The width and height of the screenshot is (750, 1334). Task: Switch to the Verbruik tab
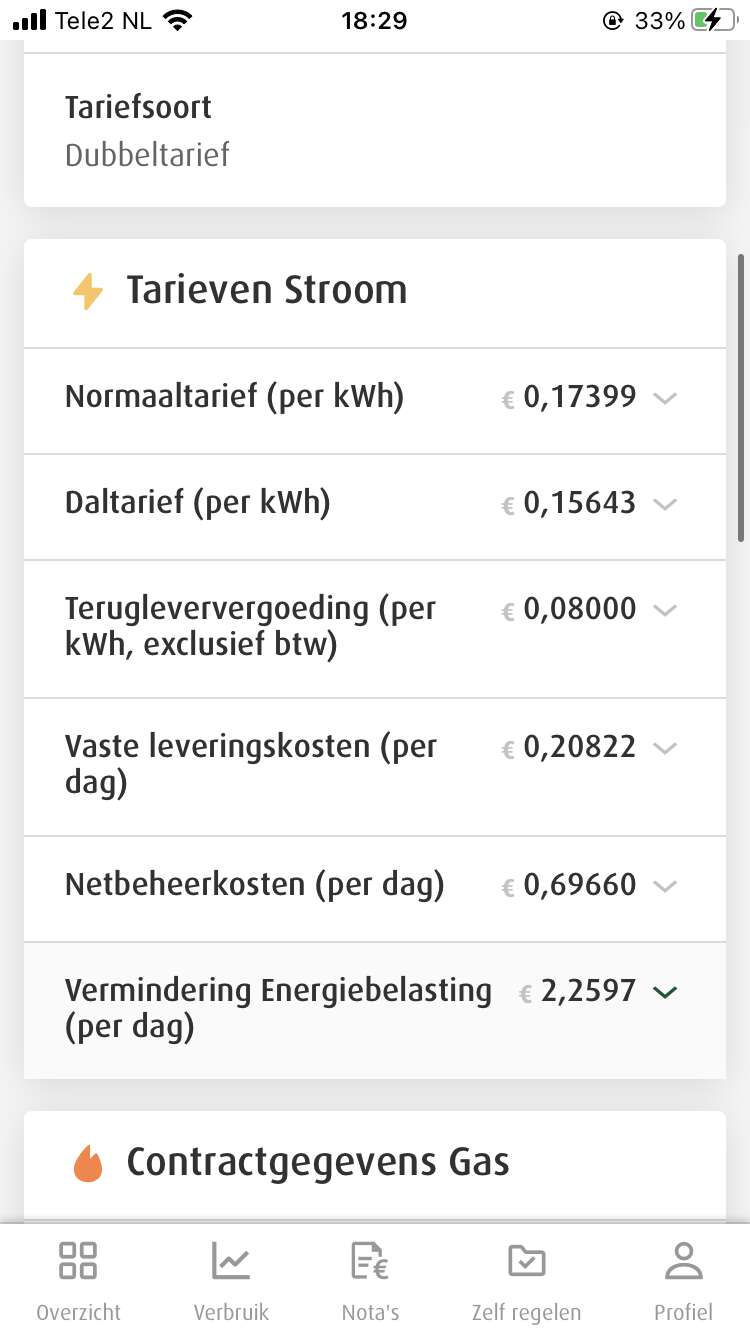[231, 1281]
